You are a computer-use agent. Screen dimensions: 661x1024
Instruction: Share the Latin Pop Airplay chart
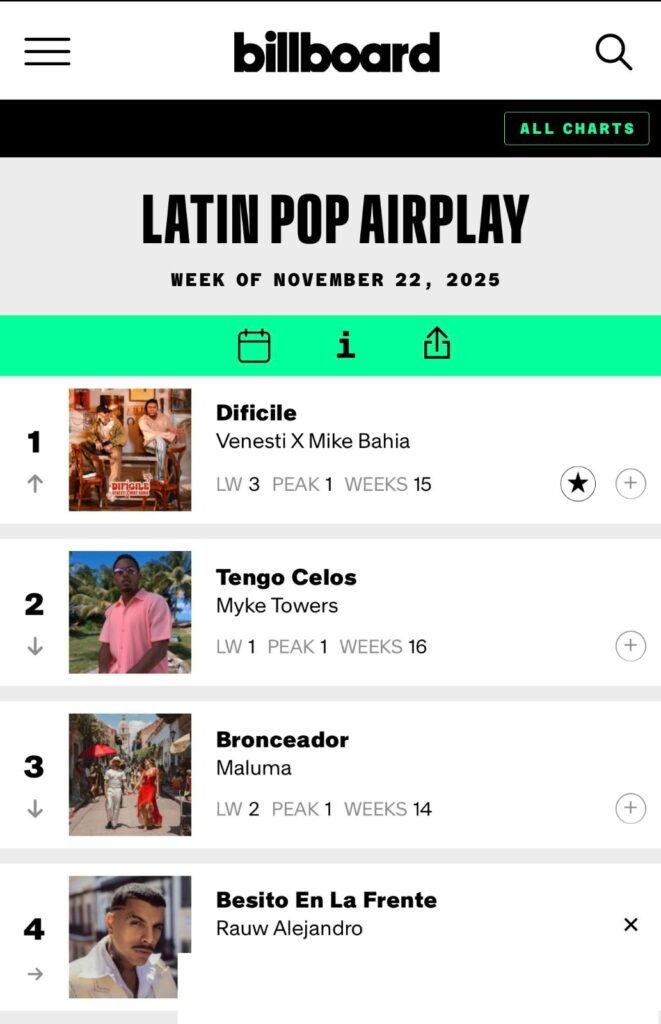[x=437, y=344]
